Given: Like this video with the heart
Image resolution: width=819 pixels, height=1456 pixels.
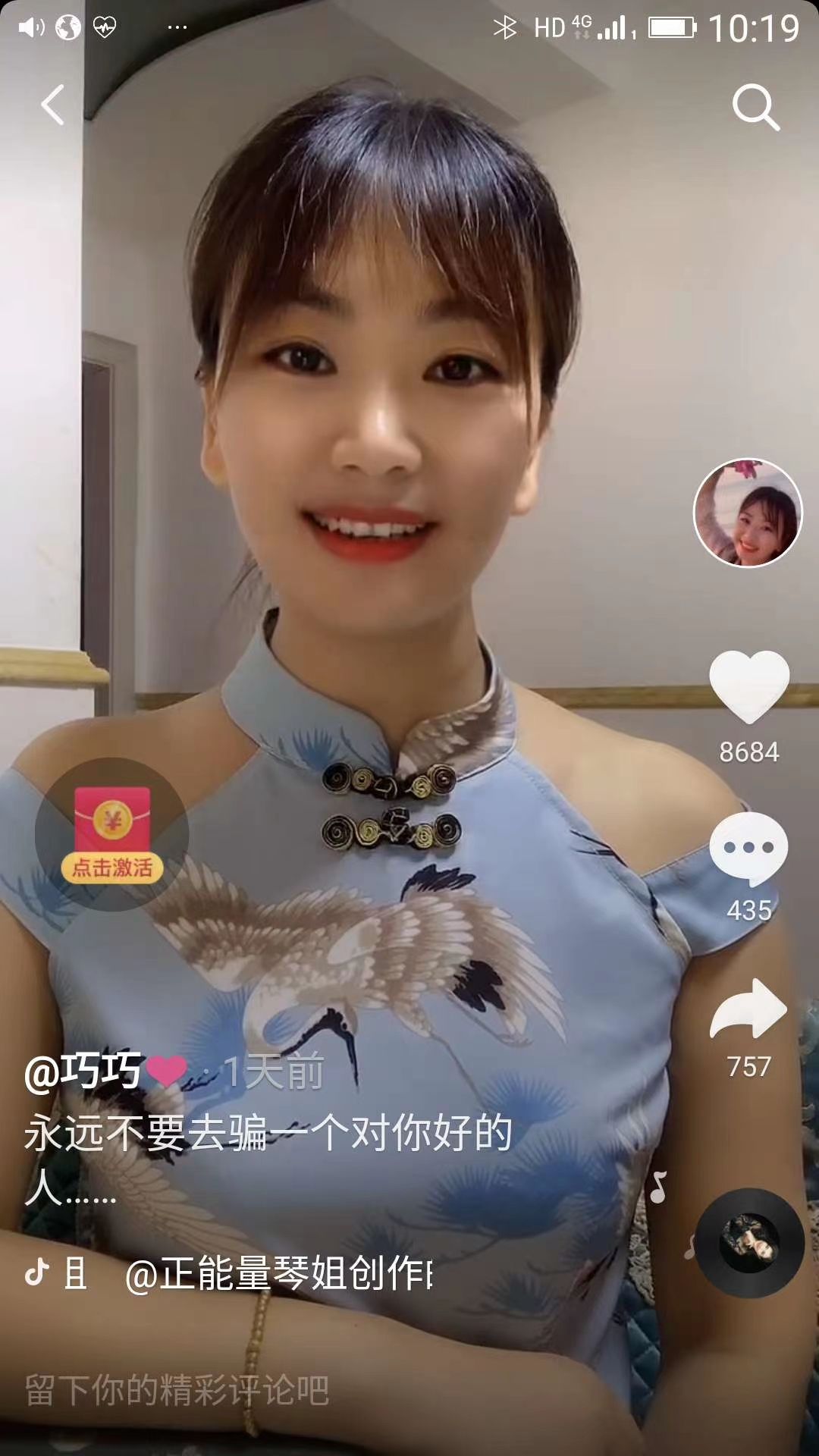Looking at the screenshot, I should [x=749, y=686].
